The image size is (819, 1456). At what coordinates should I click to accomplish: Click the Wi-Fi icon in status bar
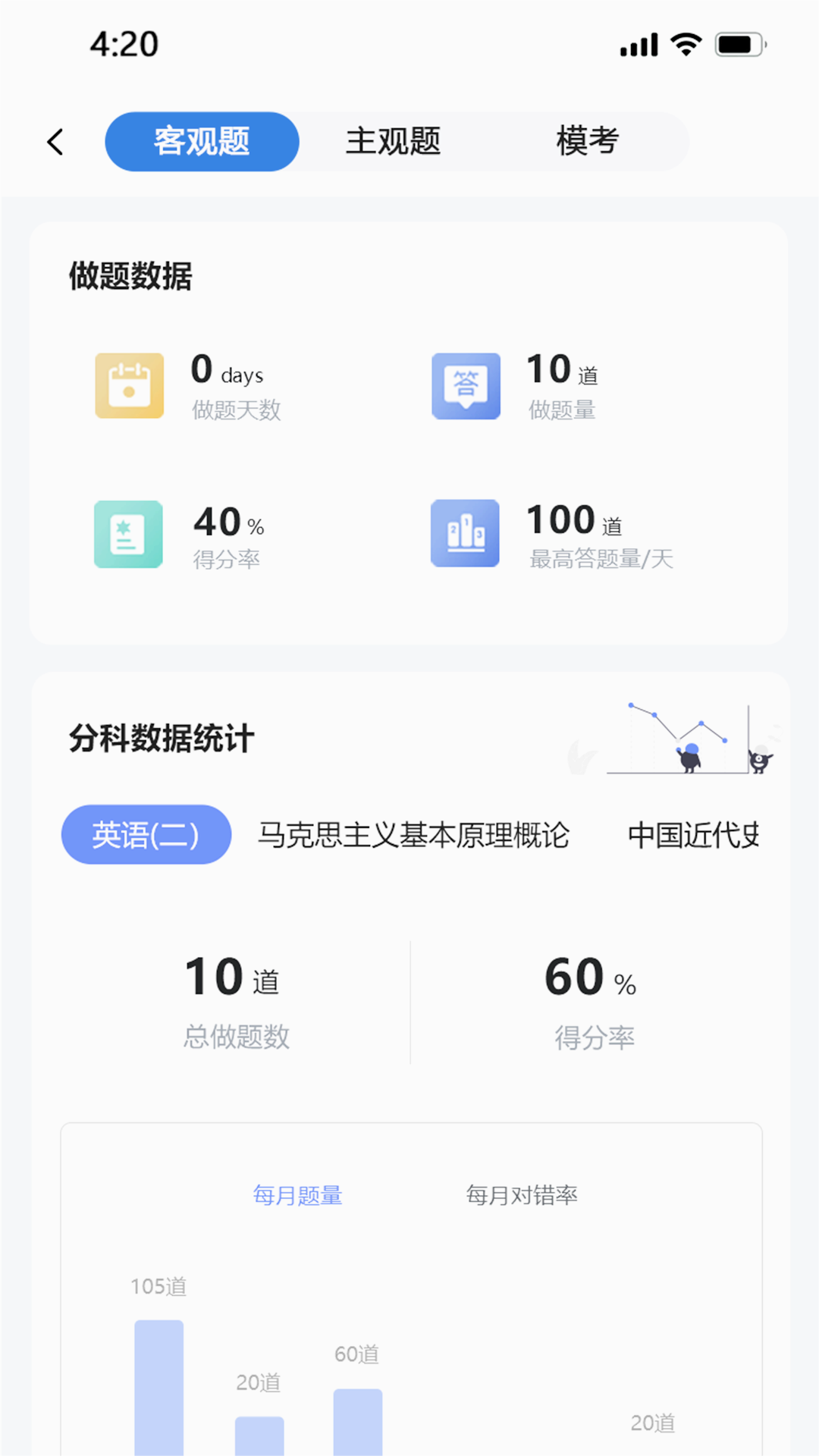(x=685, y=45)
